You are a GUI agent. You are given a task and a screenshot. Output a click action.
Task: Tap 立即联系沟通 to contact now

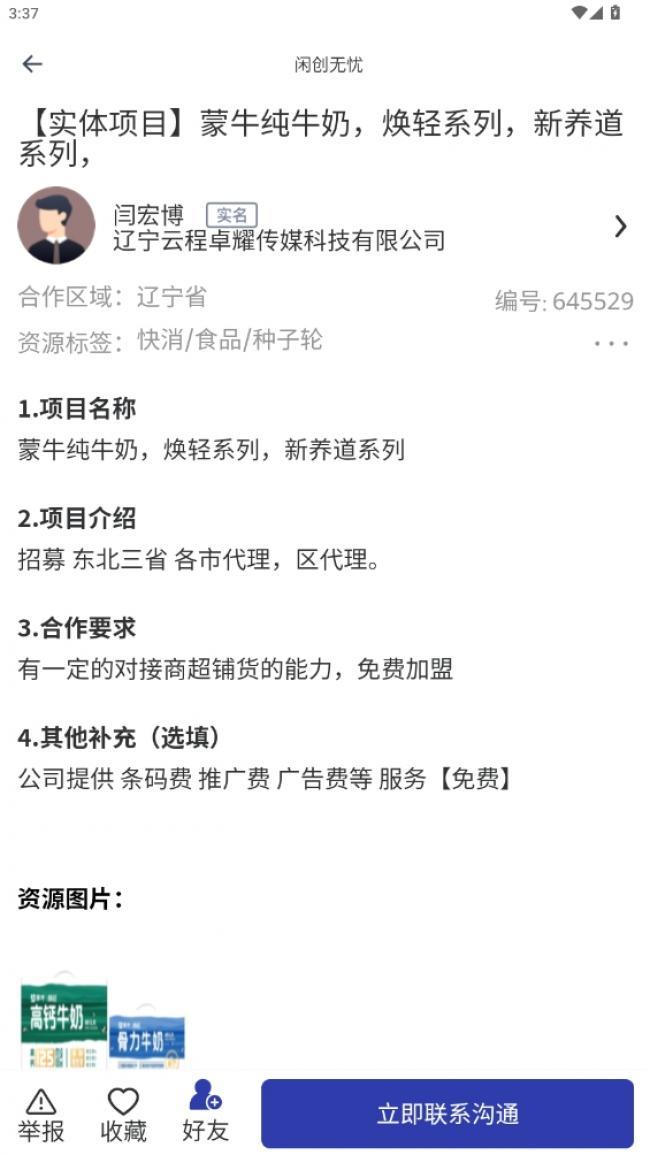[447, 1113]
